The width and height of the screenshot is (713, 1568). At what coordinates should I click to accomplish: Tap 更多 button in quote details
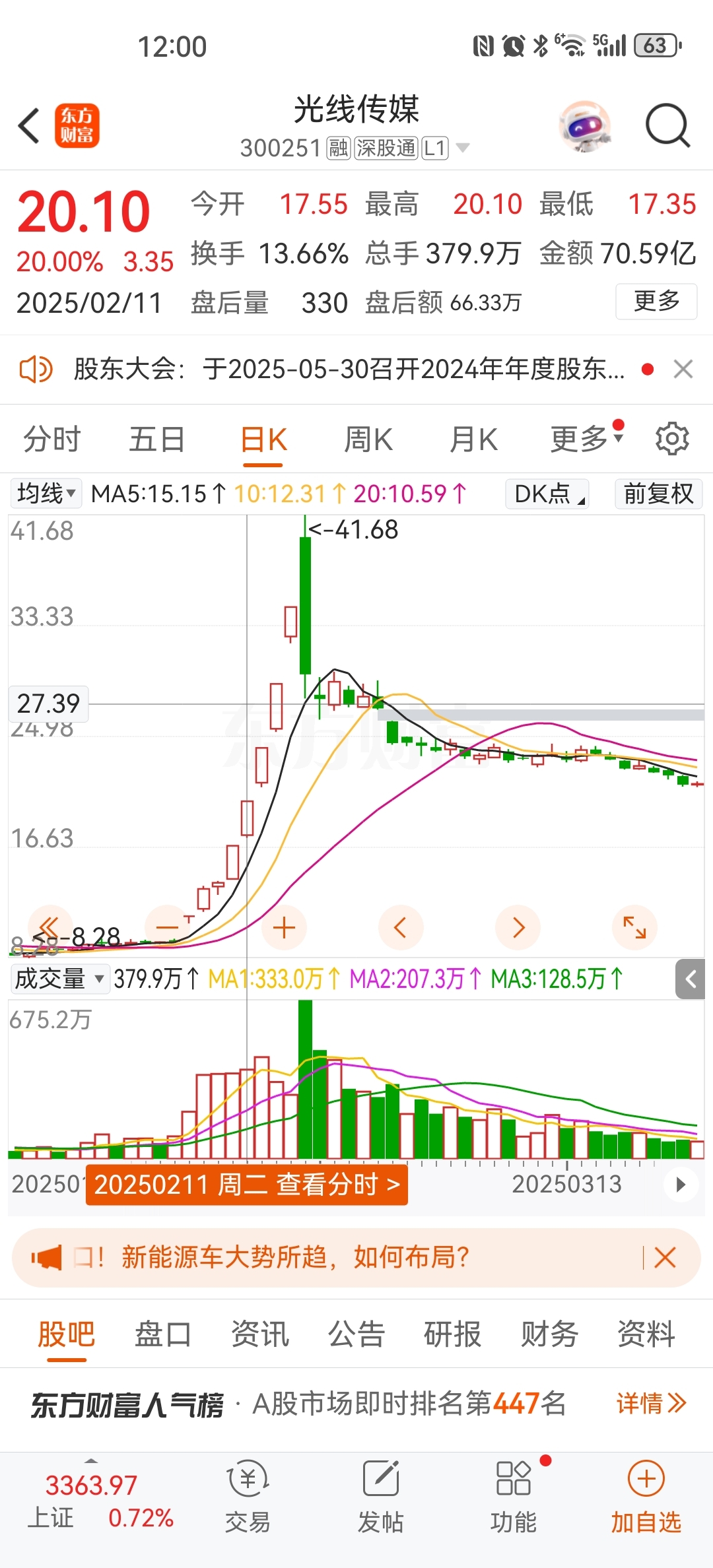656,302
